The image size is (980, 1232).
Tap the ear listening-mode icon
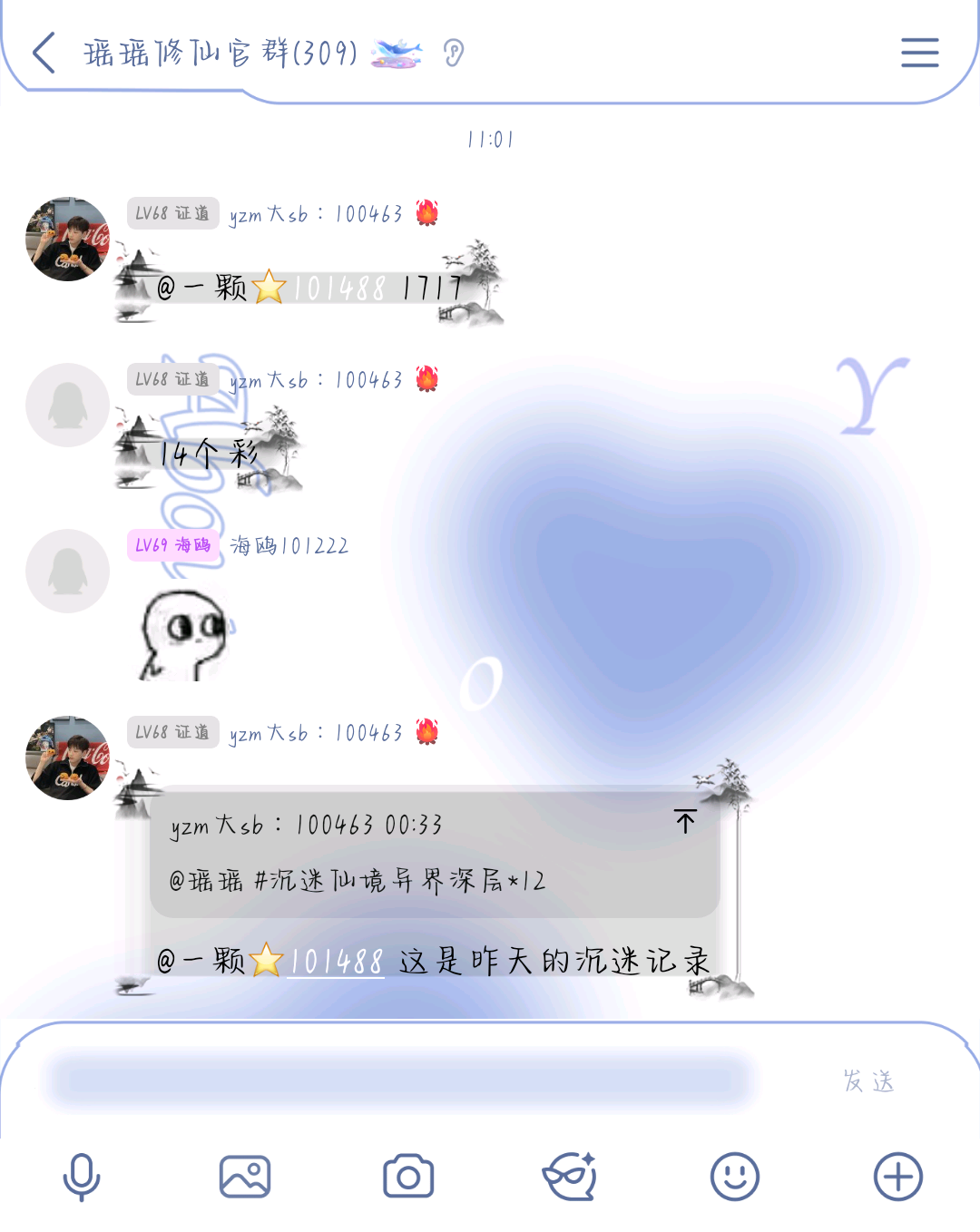pos(454,54)
